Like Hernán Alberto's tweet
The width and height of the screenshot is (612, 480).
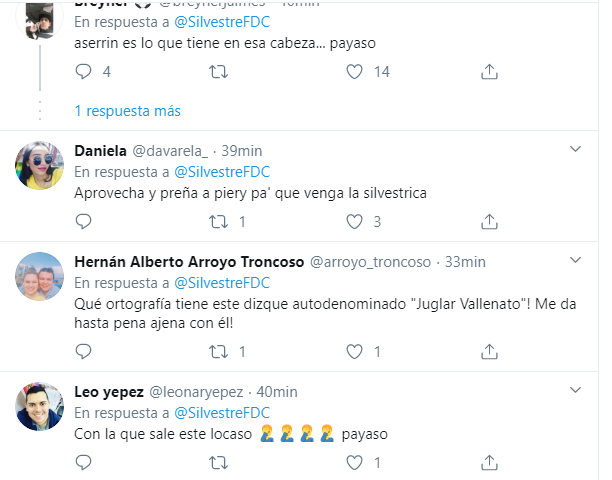point(354,351)
